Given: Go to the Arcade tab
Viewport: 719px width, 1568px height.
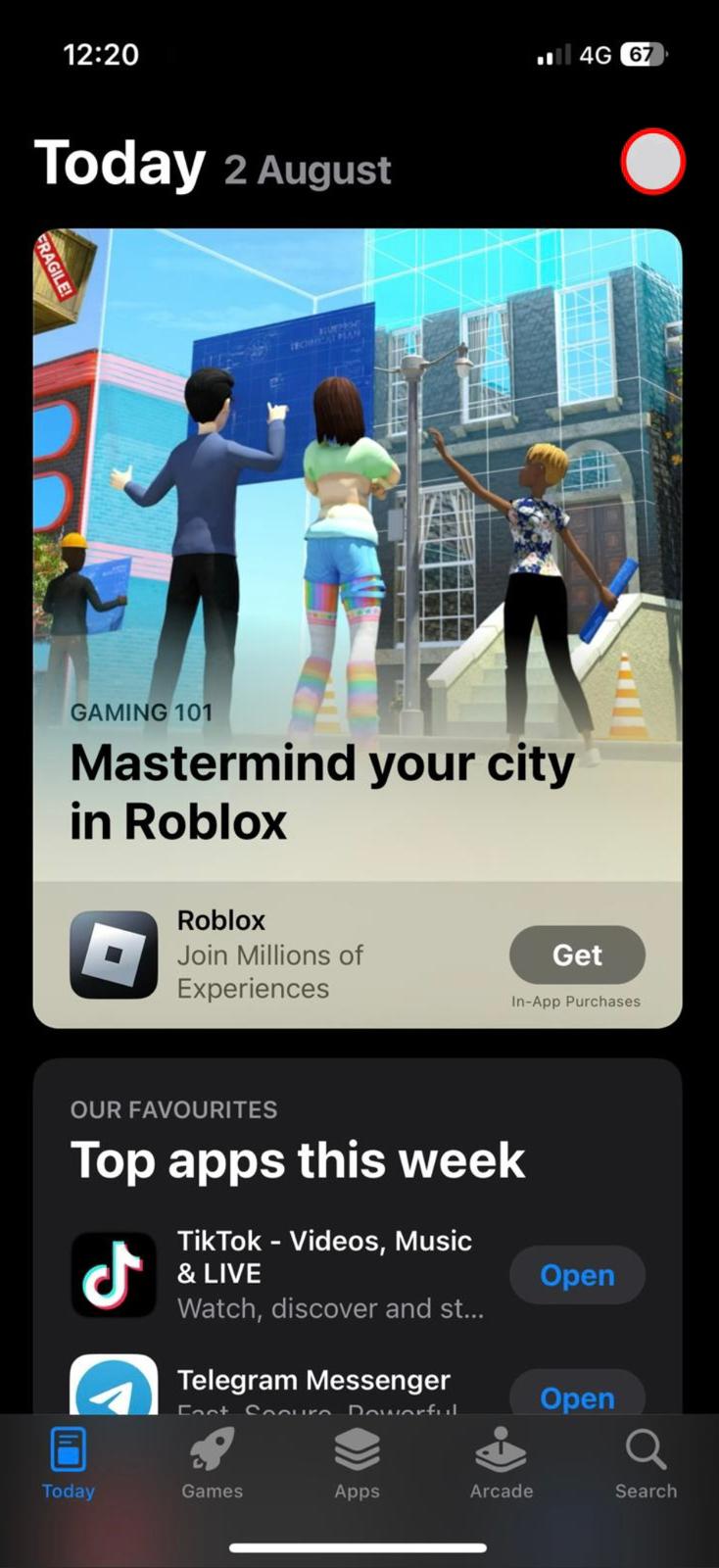Looking at the screenshot, I should click(501, 1463).
